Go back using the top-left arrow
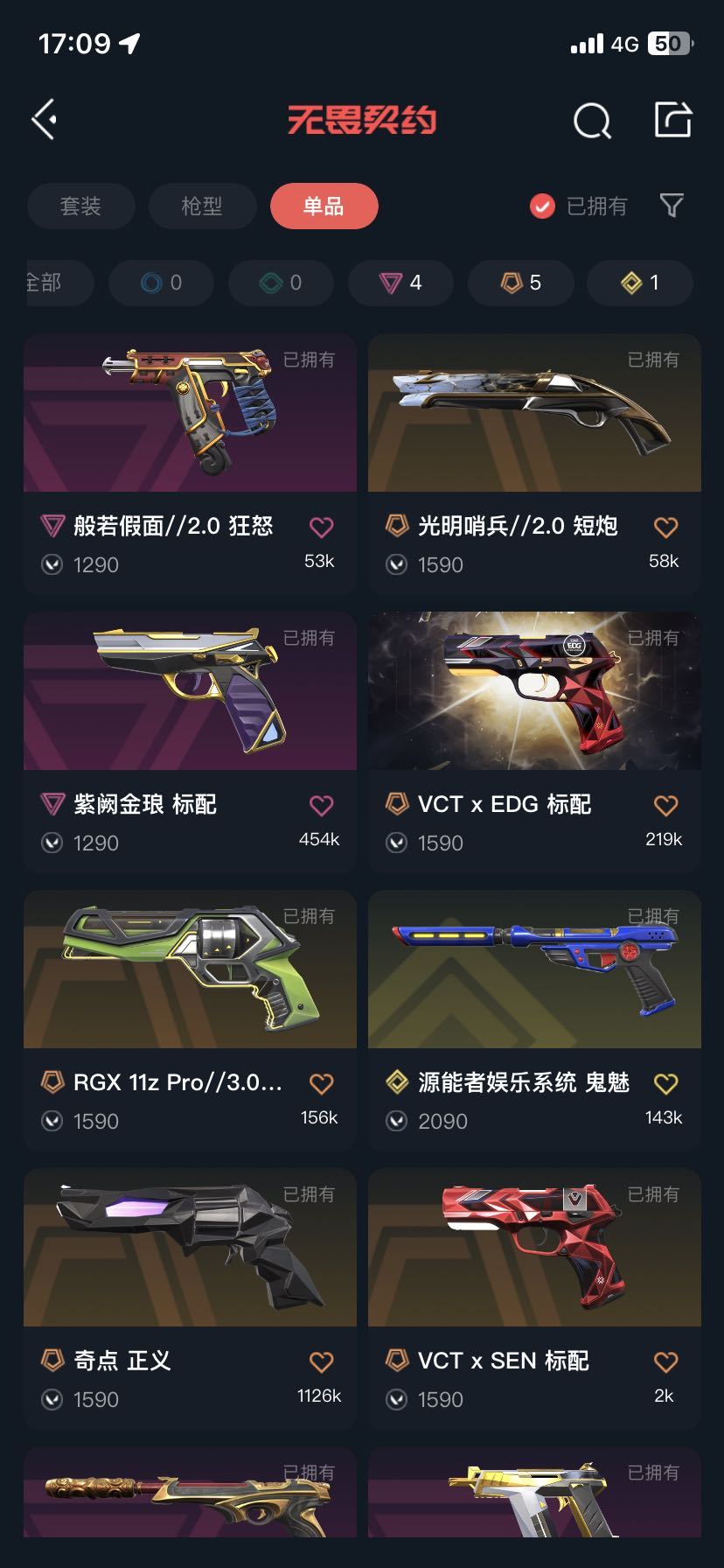Image resolution: width=724 pixels, height=1568 pixels. [x=45, y=120]
